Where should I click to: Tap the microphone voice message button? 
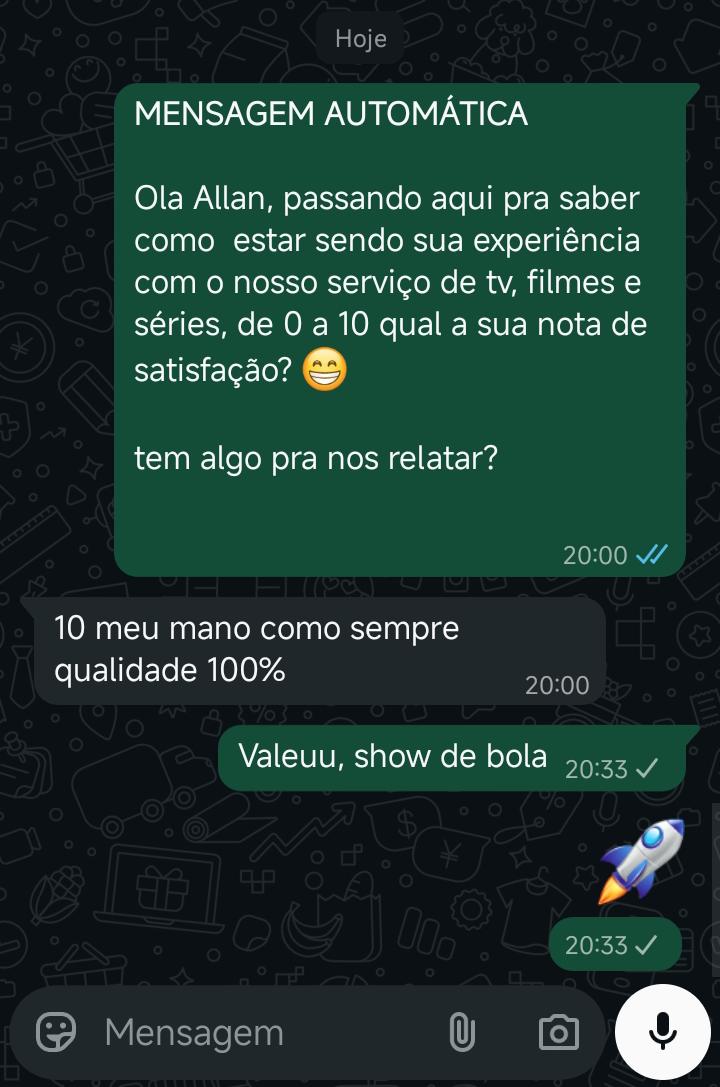point(662,1031)
